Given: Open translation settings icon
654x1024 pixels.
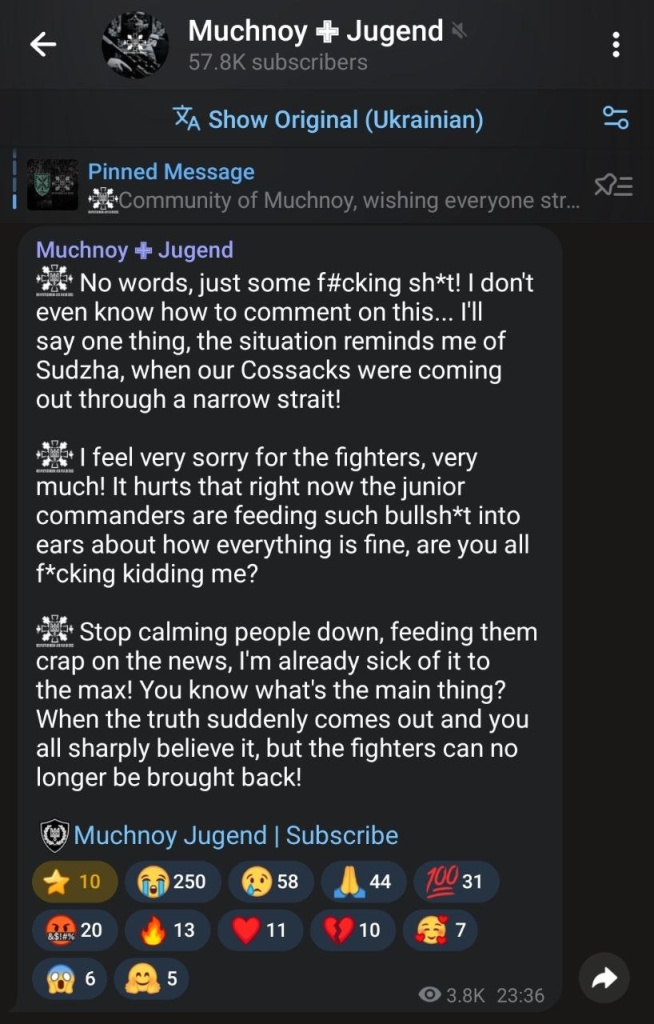Looking at the screenshot, I should 616,119.
